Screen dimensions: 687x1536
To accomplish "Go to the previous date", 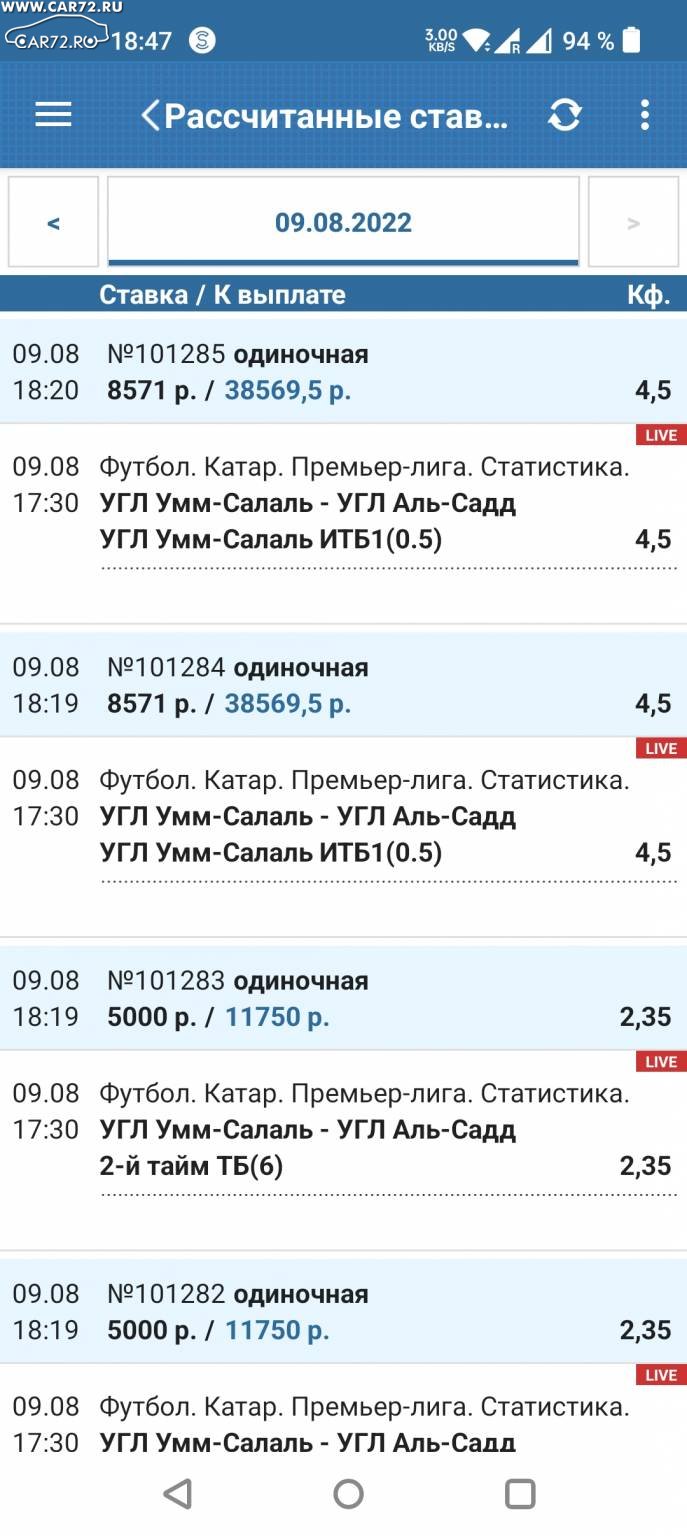I will (x=53, y=222).
